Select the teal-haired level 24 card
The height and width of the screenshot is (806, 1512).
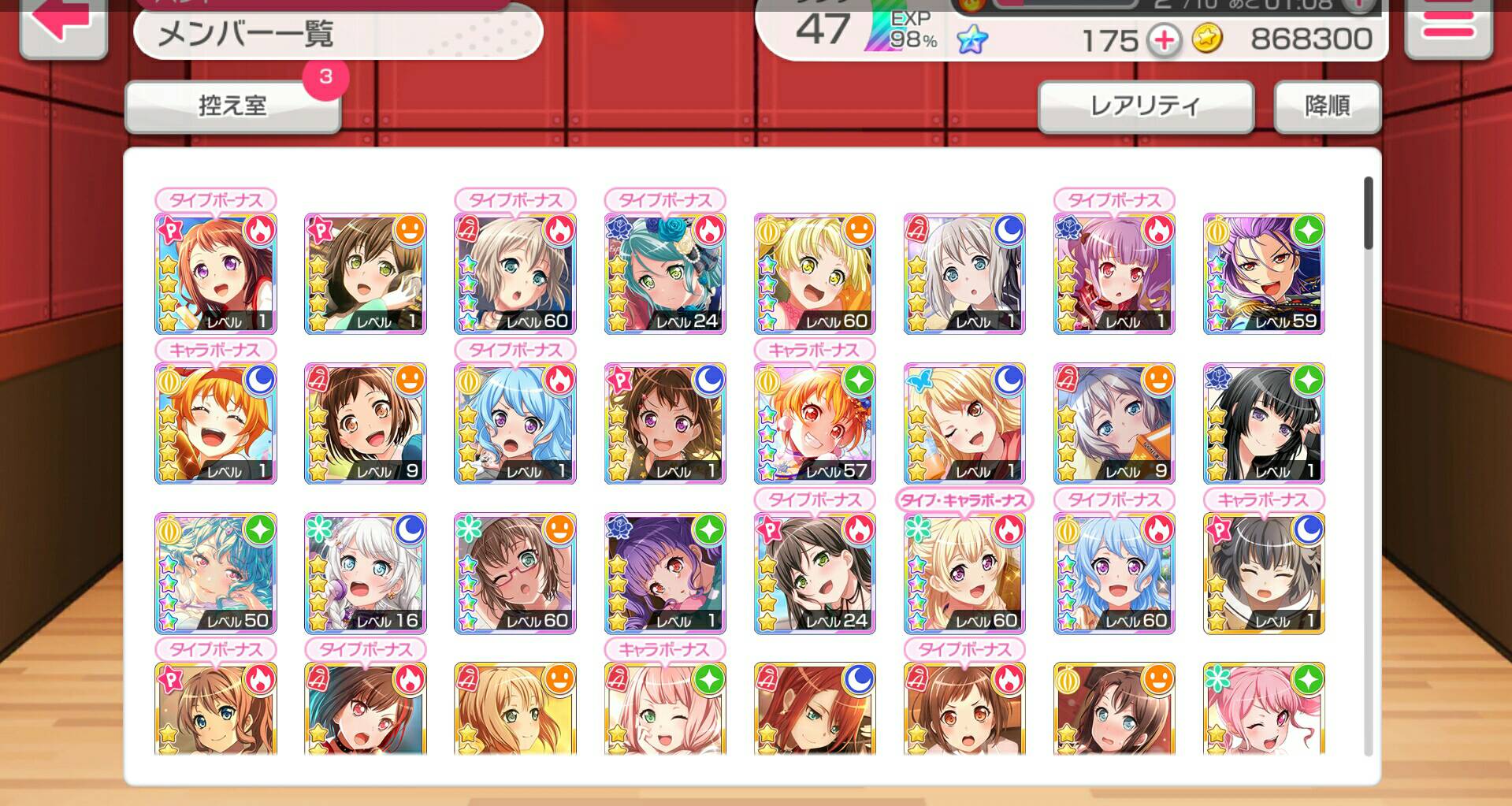(x=665, y=273)
